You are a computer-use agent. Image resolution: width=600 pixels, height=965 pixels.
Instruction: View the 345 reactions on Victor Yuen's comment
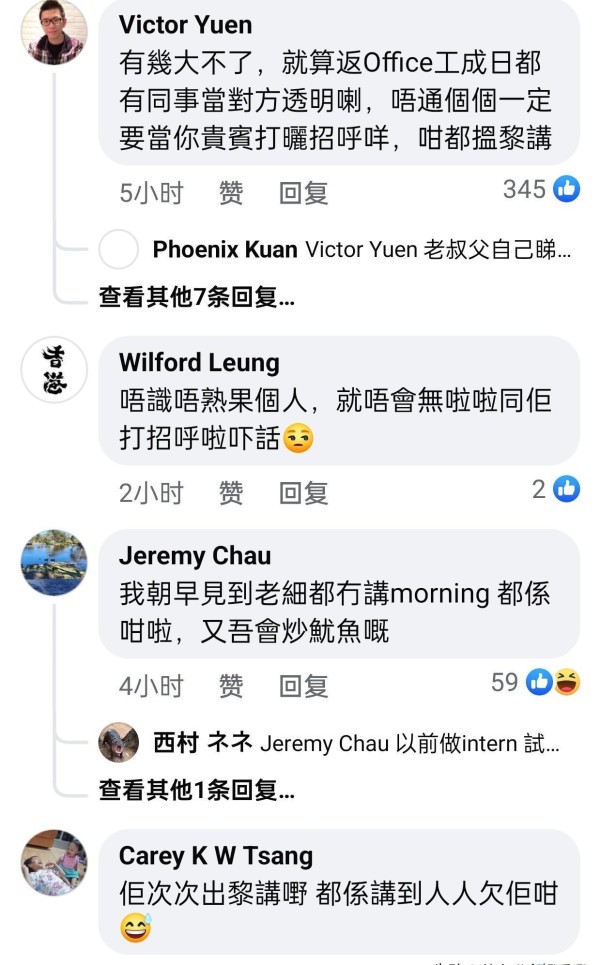(x=541, y=189)
